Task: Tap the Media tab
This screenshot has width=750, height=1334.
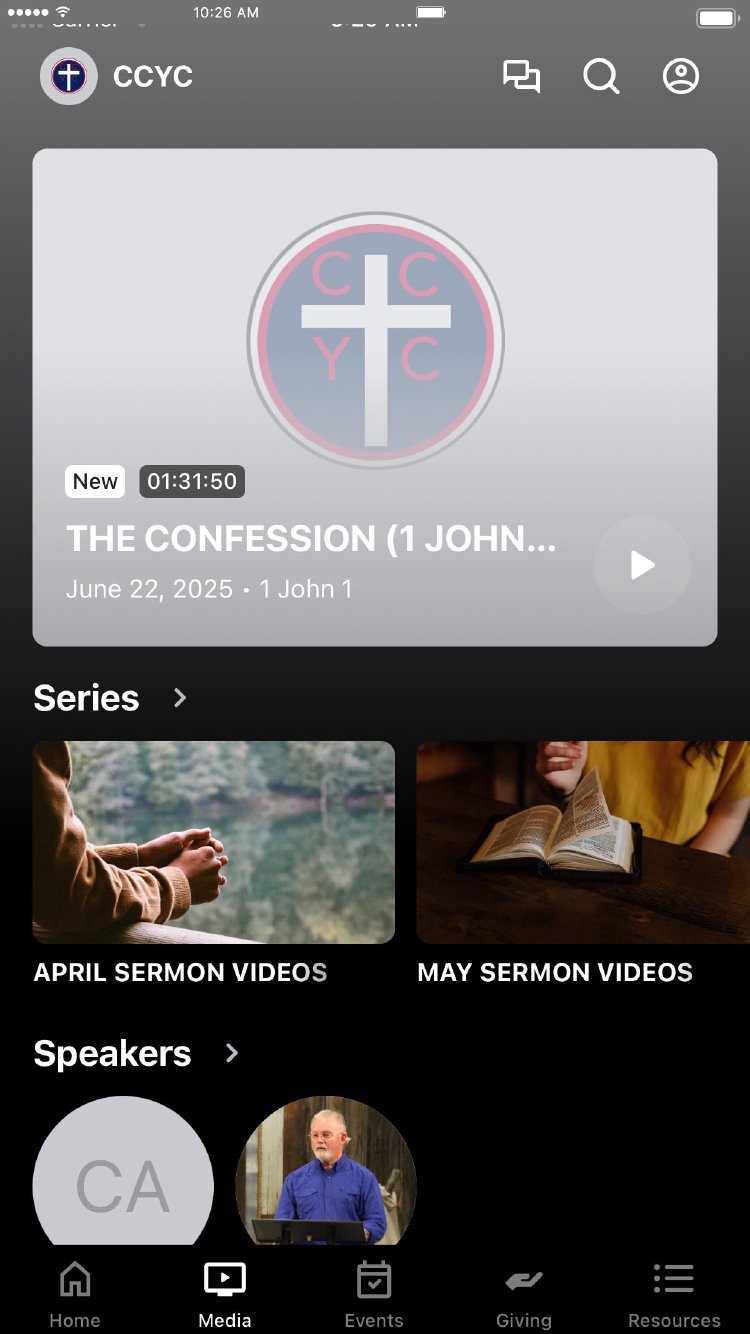Action: point(225,1294)
